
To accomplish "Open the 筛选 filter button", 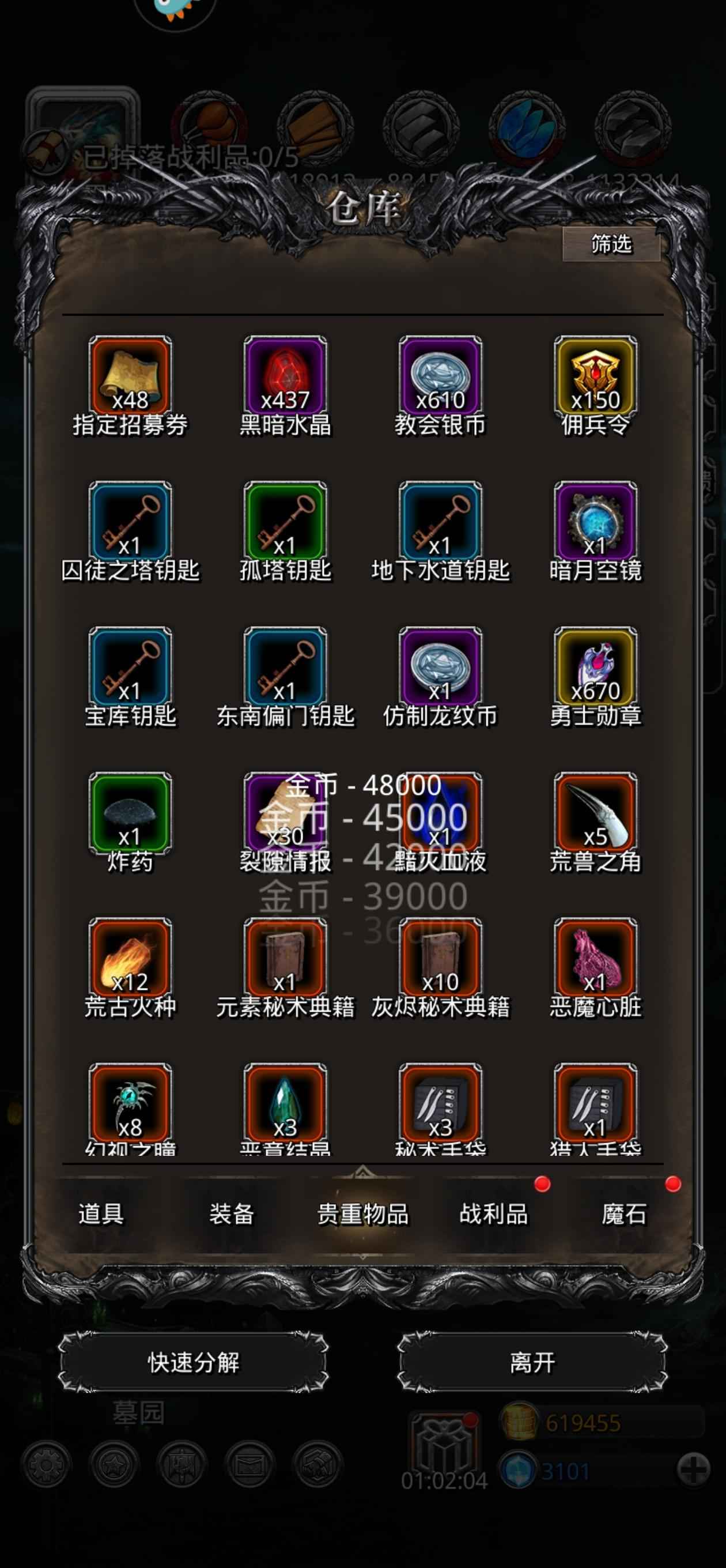I will 611,244.
